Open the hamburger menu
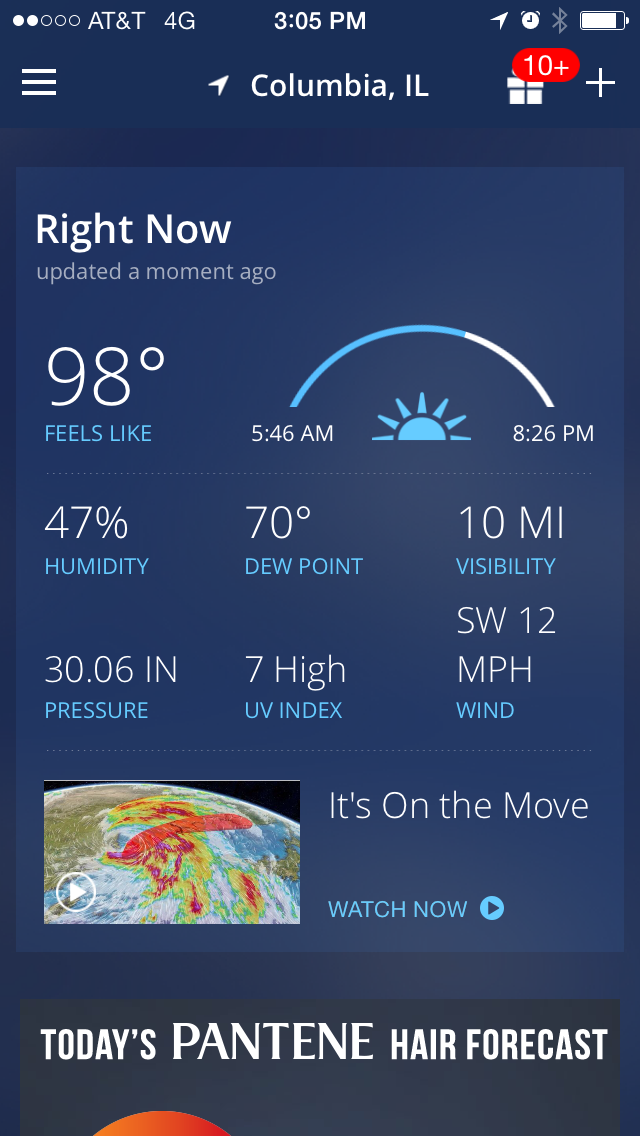640x1136 pixels. (39, 84)
